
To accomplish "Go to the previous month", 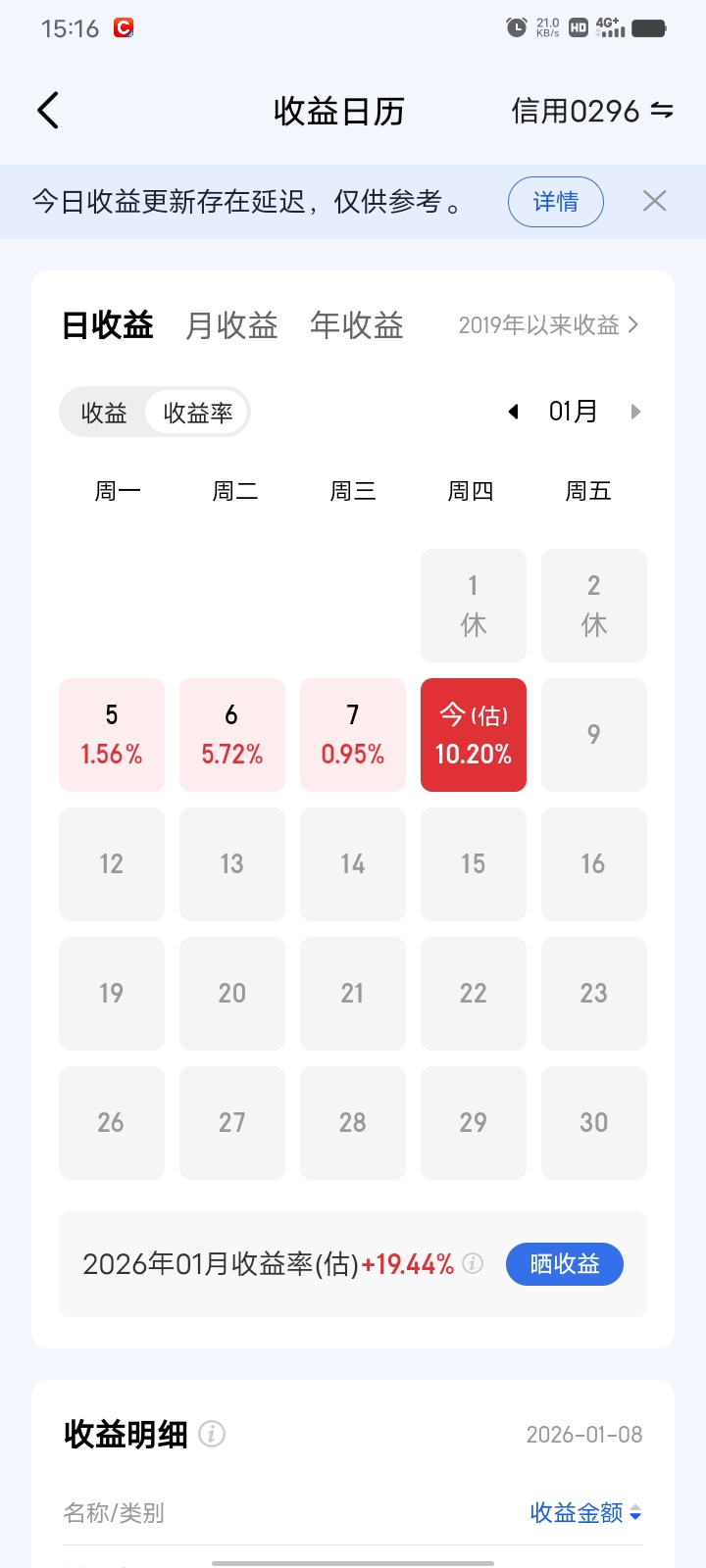I will point(513,412).
